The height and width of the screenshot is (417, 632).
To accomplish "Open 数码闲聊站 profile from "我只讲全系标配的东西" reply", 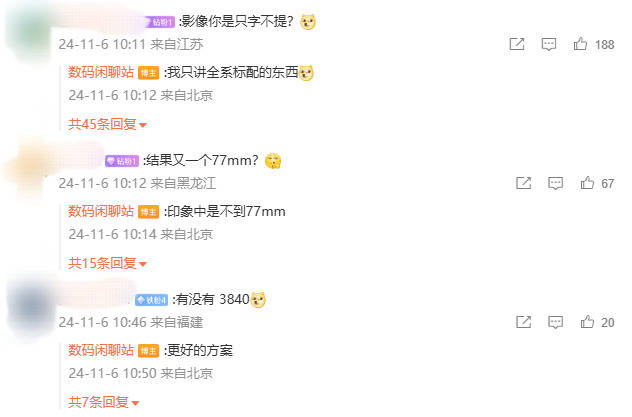I will point(100,72).
